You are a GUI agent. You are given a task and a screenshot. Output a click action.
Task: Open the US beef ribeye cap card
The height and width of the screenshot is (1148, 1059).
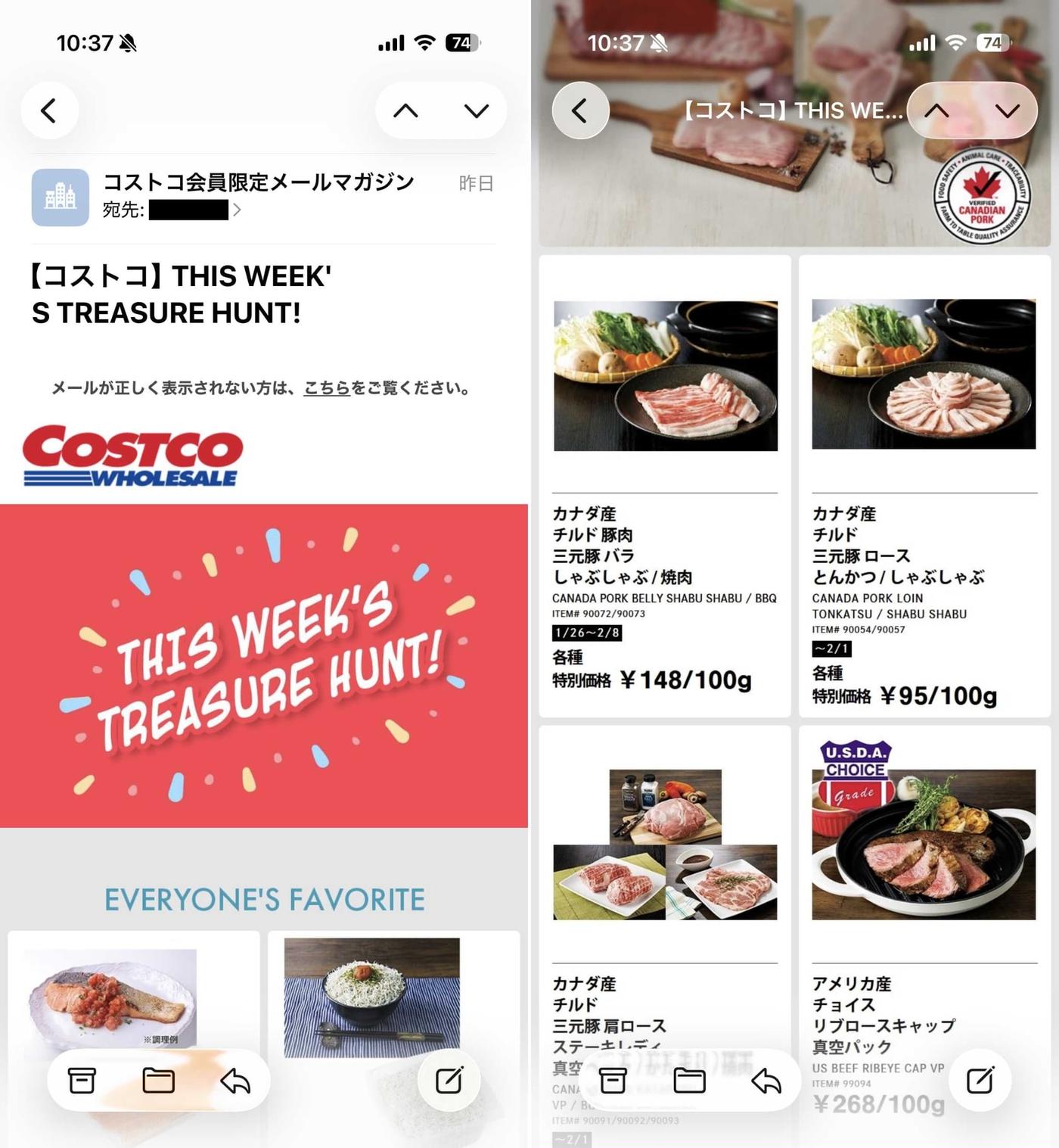[924, 908]
